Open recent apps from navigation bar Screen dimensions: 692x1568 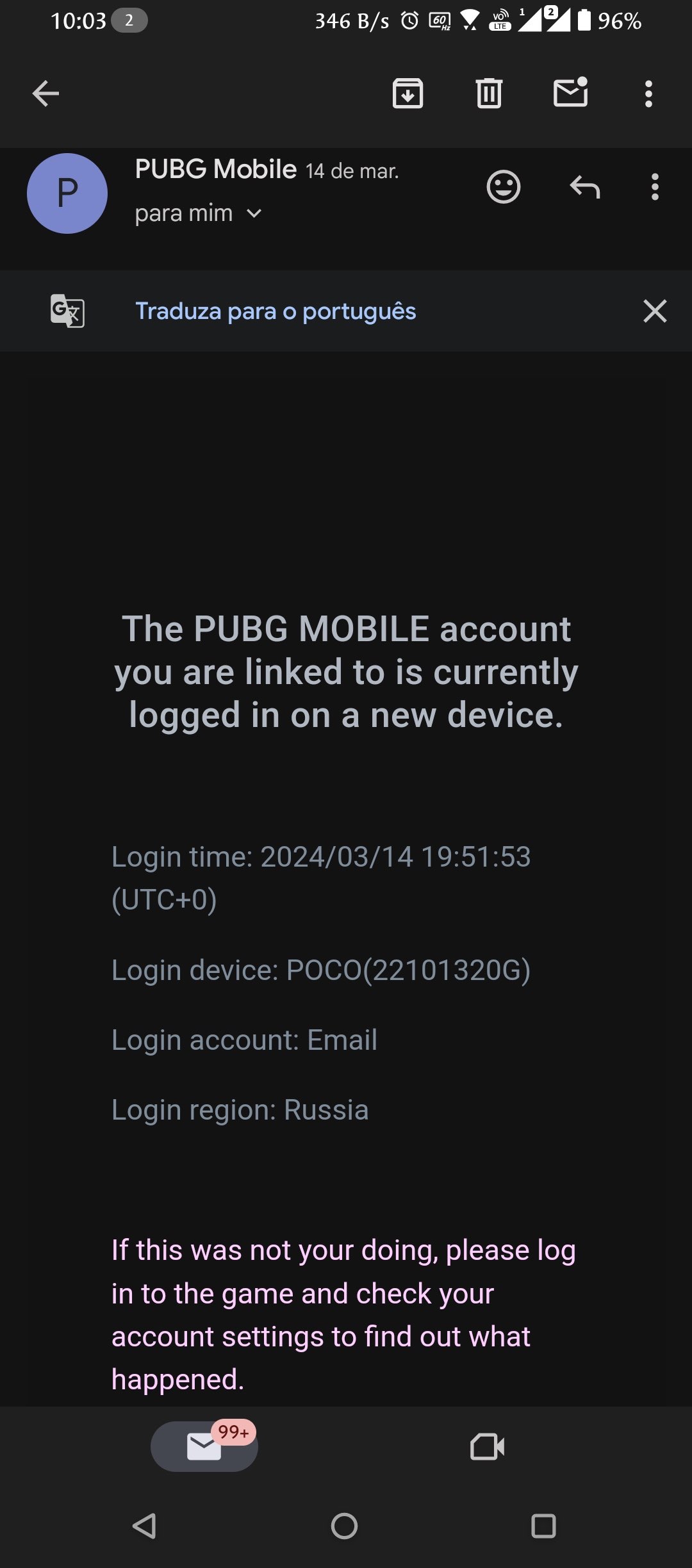543,1526
